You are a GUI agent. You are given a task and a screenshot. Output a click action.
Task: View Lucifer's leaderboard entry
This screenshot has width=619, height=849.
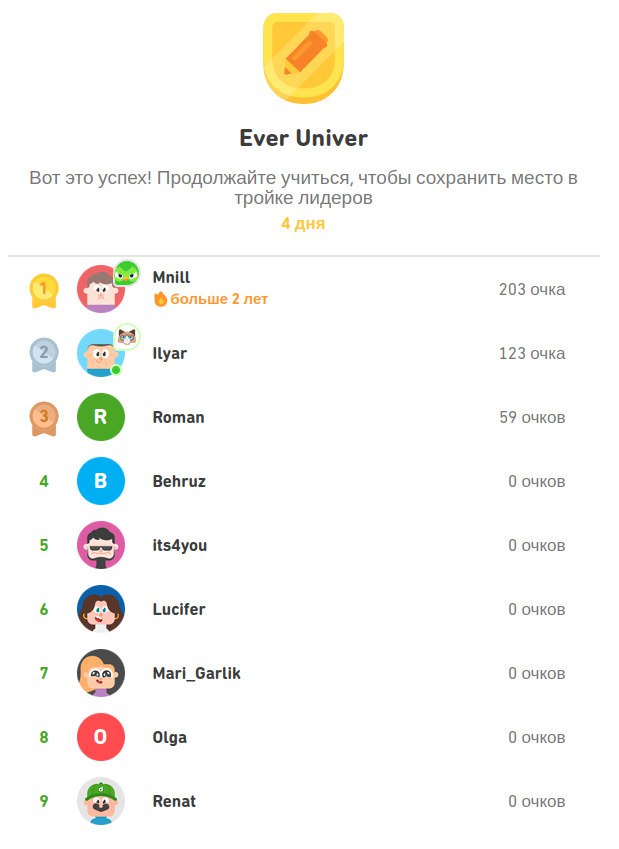tap(179, 609)
